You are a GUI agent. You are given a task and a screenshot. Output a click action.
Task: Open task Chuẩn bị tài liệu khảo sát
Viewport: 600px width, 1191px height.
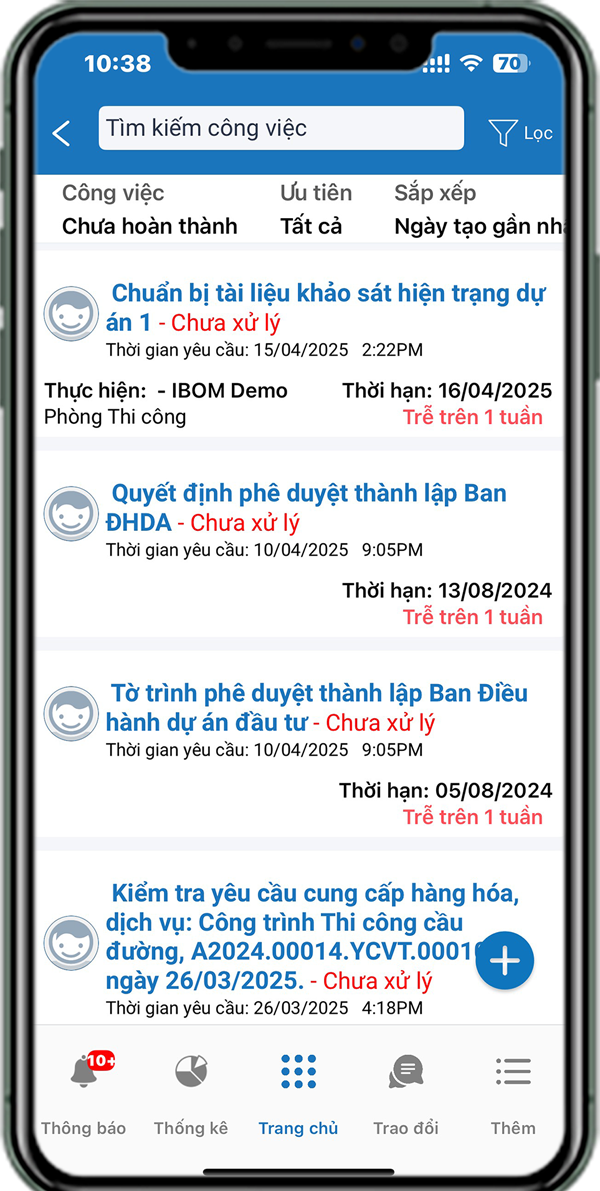(x=328, y=295)
